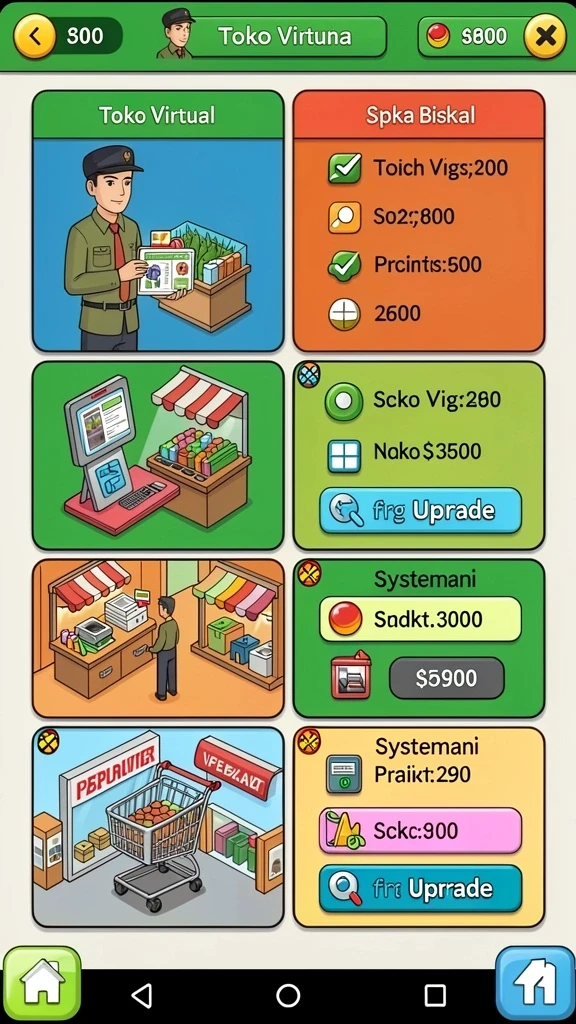Tap the system back triangle

142,995
